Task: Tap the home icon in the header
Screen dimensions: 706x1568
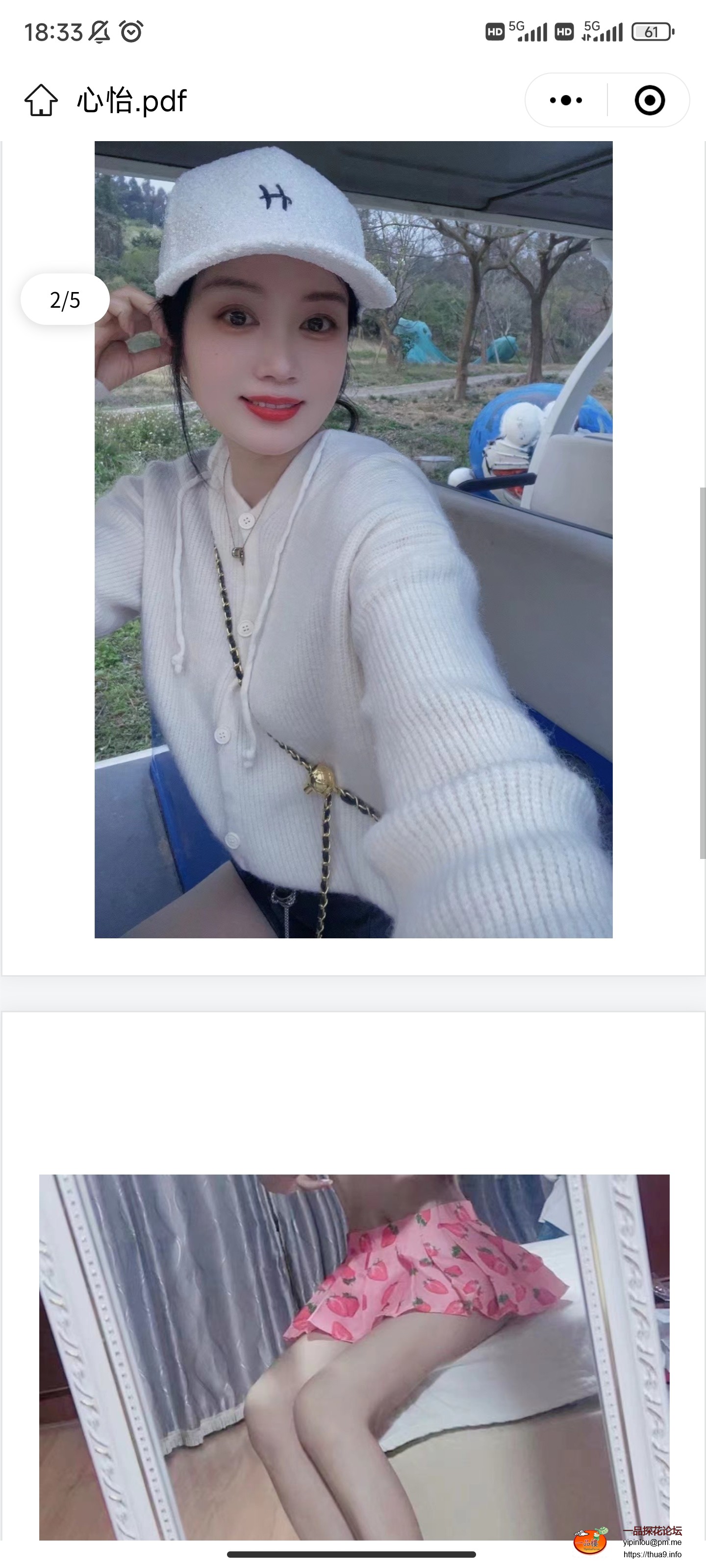Action: (x=41, y=100)
